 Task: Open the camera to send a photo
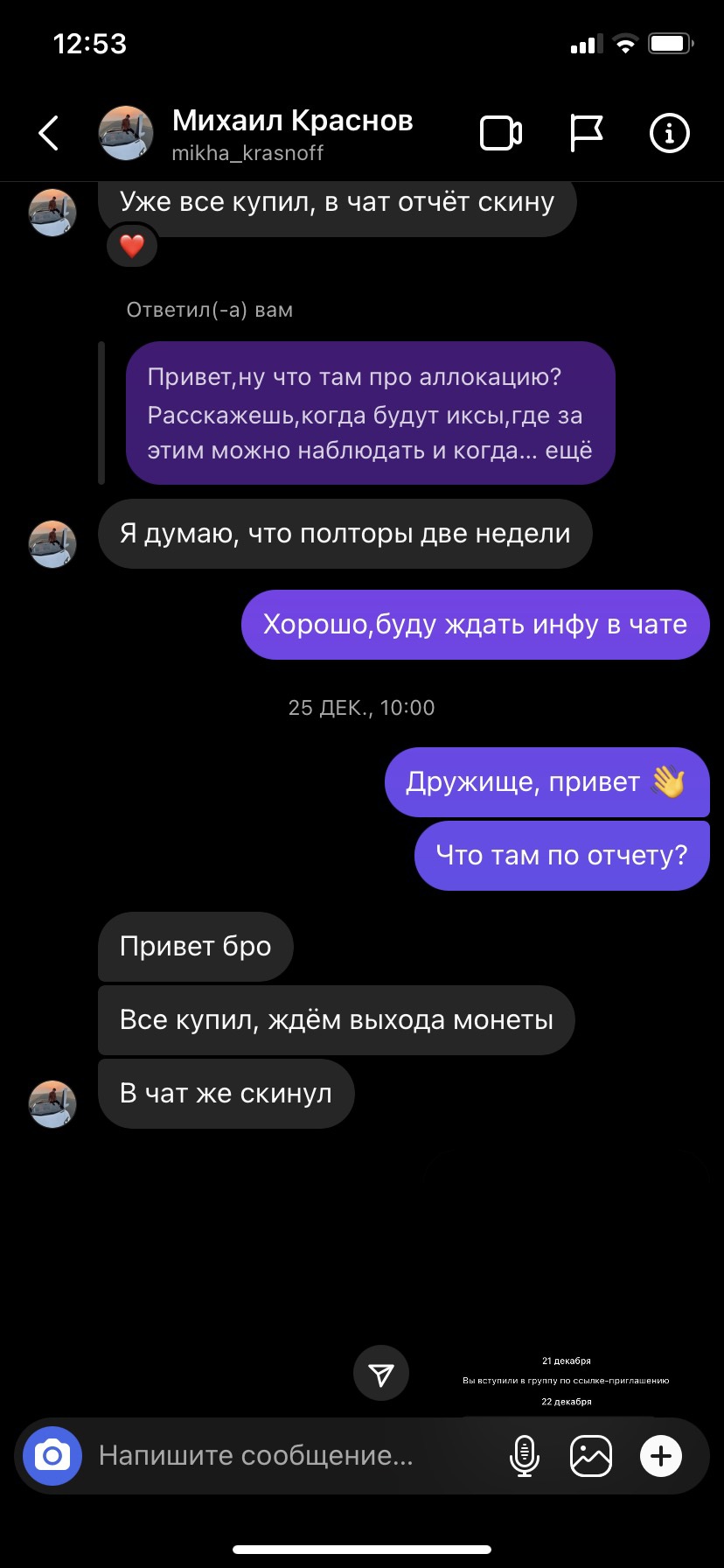click(x=52, y=1456)
